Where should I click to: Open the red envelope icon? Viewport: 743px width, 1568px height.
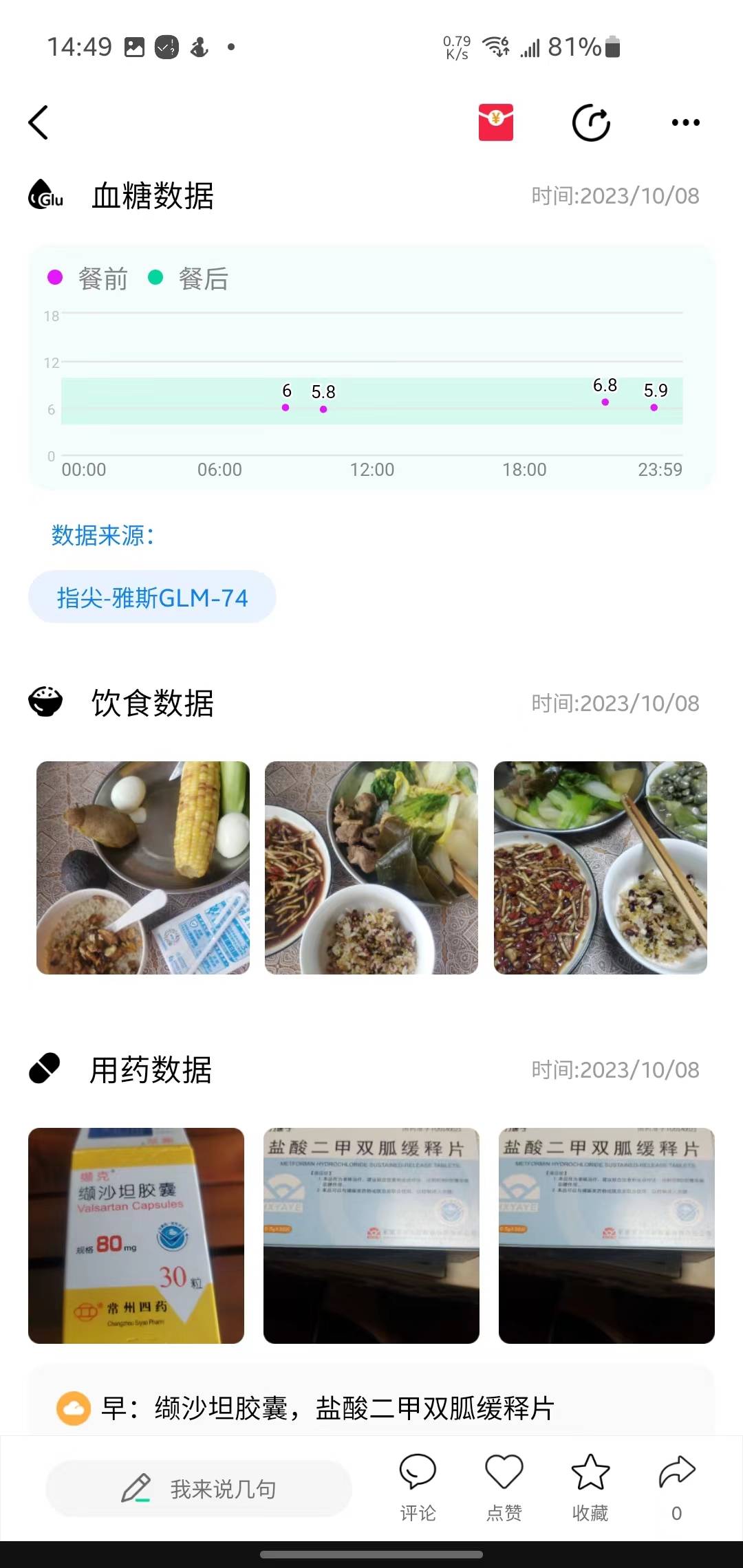point(496,122)
